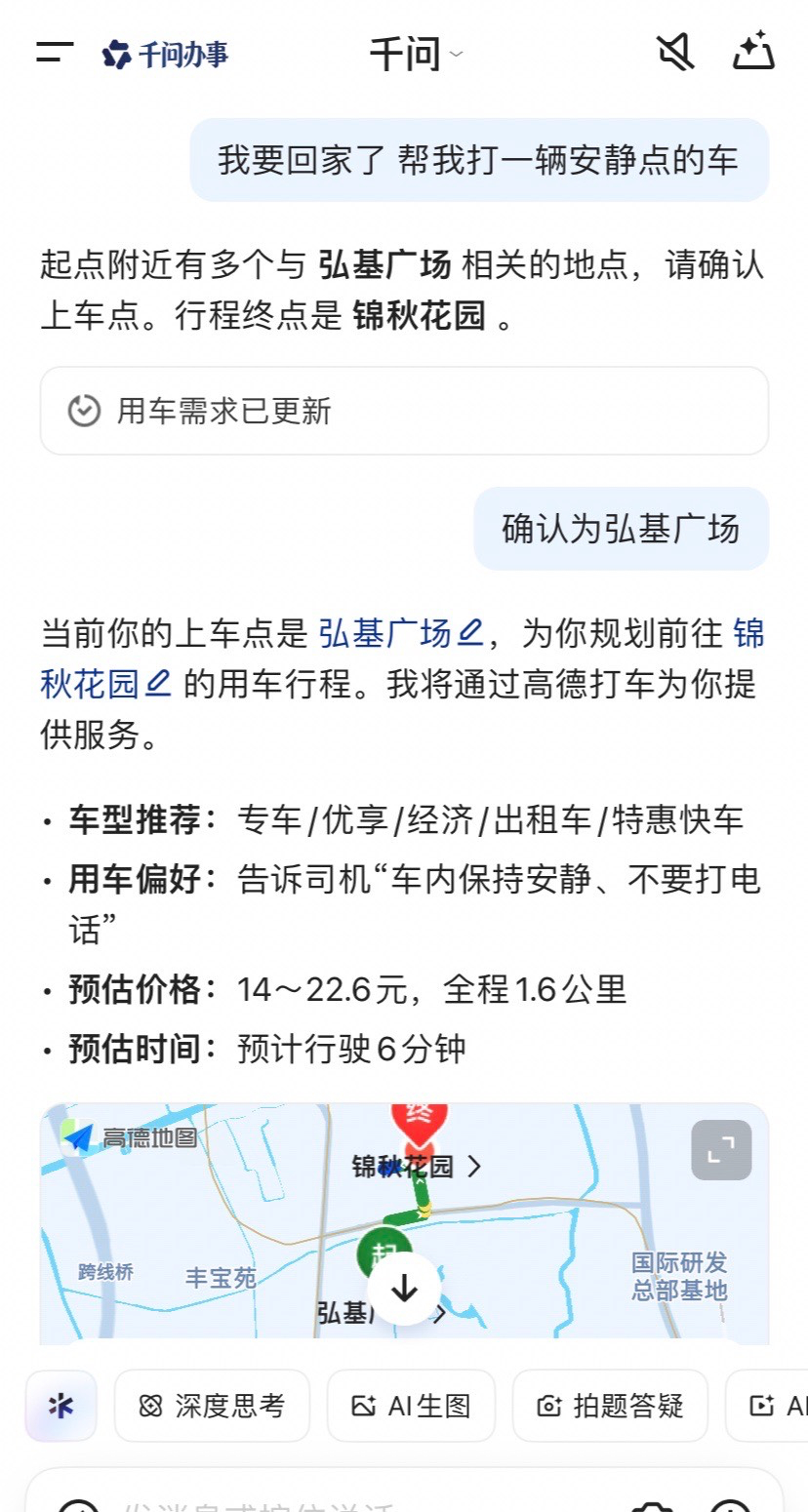Toggle AI生图 mode on
808x1512 pixels.
[411, 1406]
